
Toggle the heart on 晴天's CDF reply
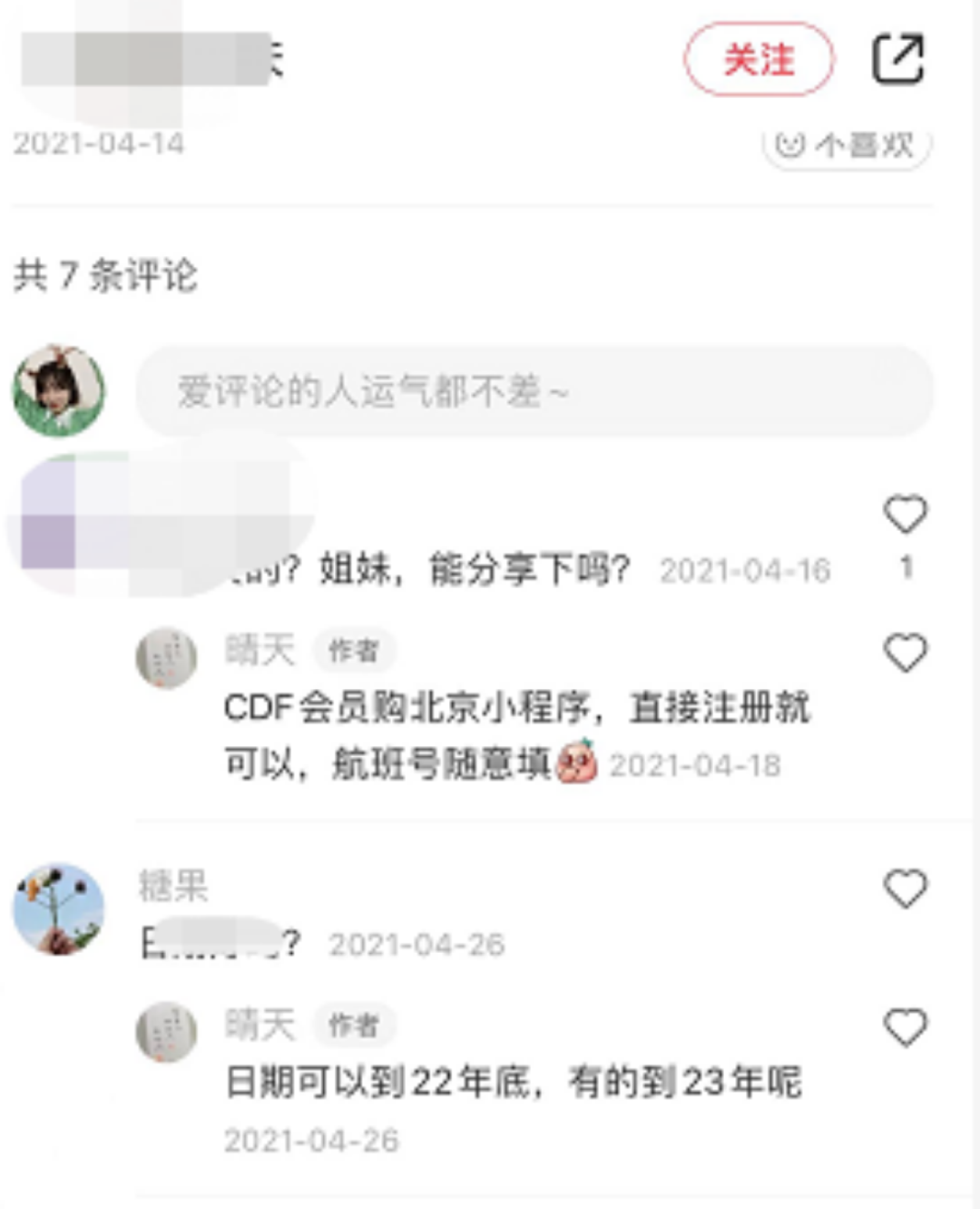point(904,654)
